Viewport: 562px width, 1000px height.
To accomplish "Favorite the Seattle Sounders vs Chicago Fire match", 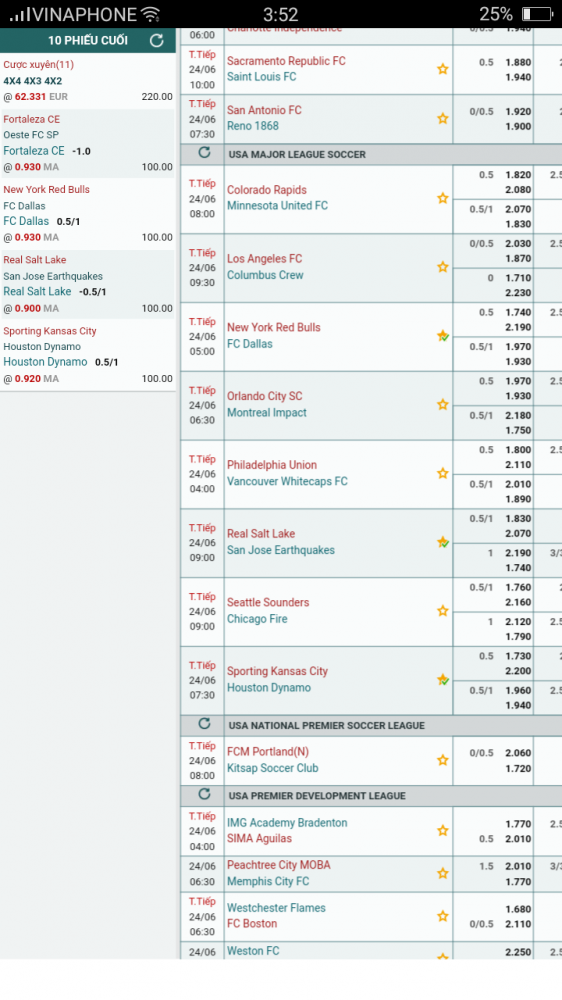I will [x=443, y=611].
